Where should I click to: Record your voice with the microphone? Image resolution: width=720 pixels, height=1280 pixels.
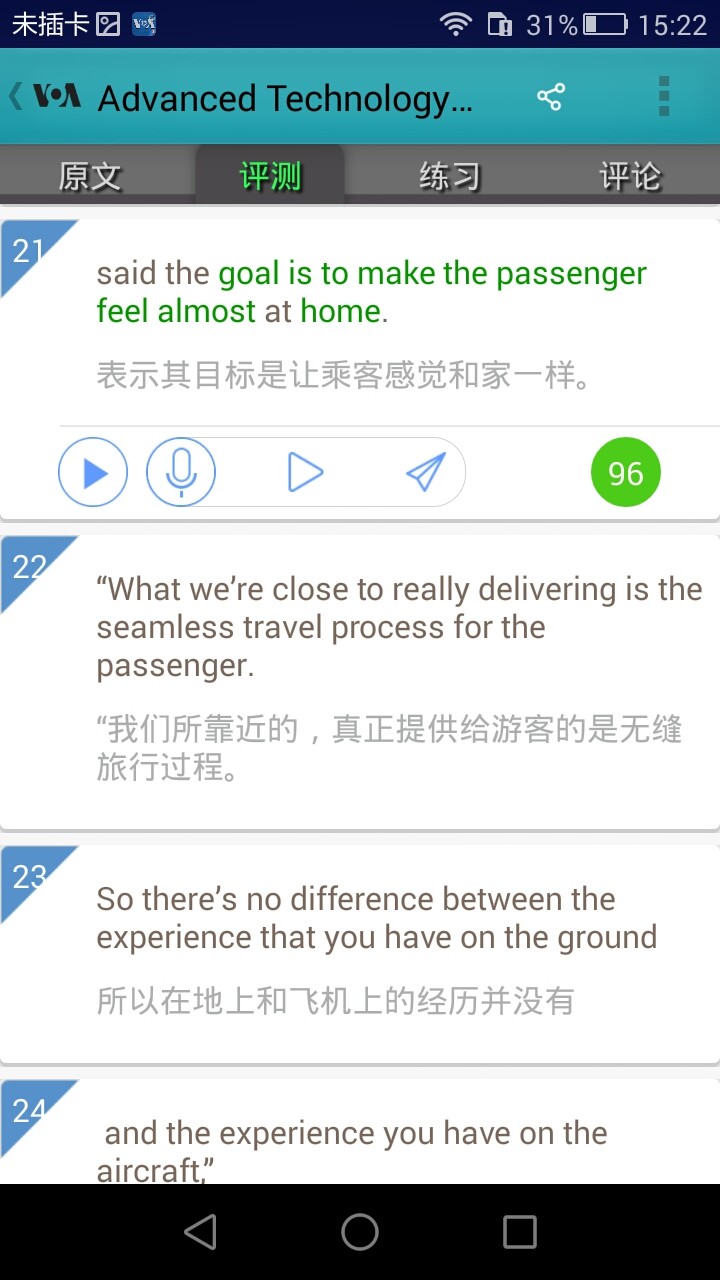point(181,472)
